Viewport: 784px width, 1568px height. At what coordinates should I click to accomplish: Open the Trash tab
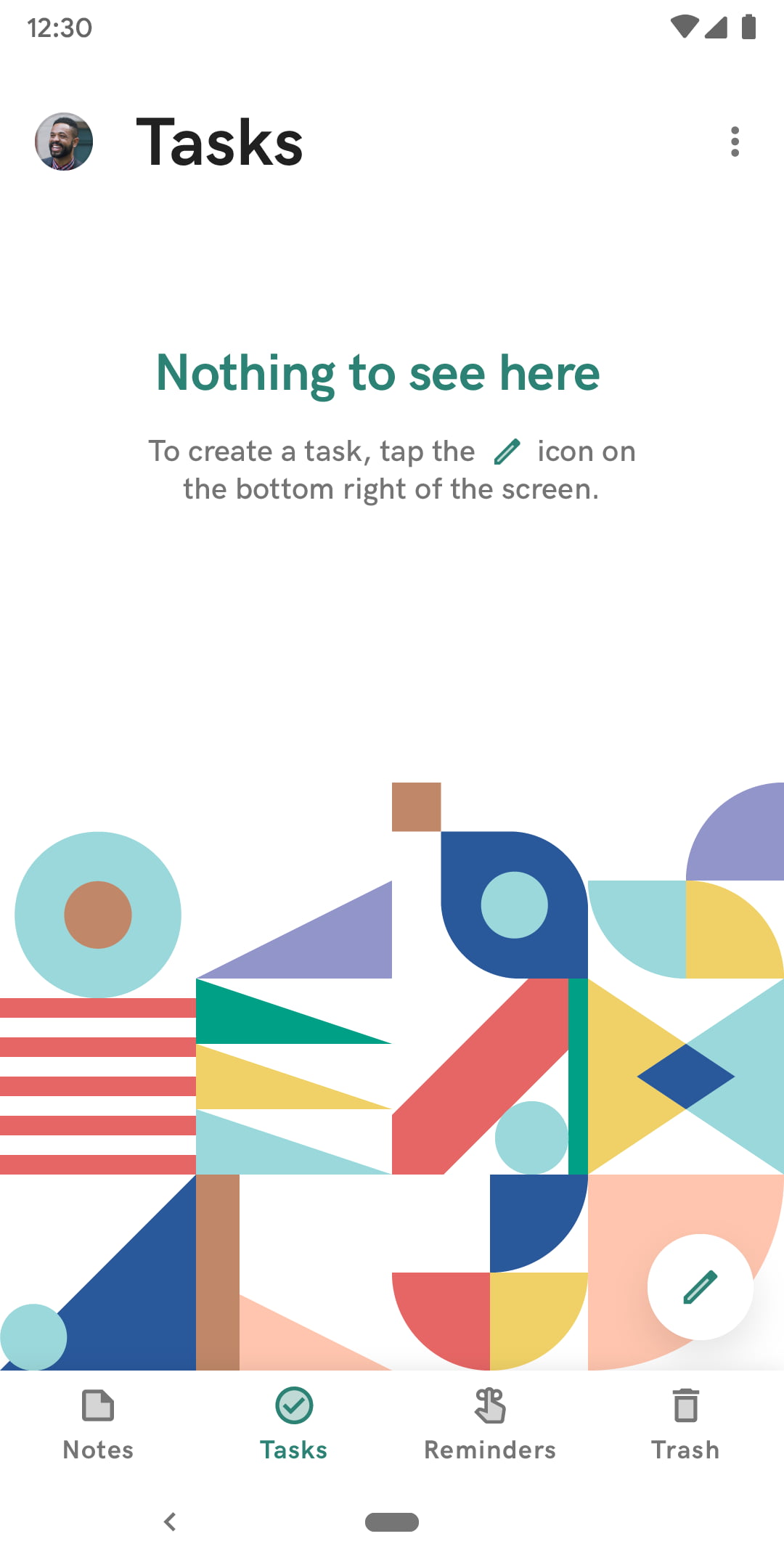pyautogui.click(x=685, y=1424)
